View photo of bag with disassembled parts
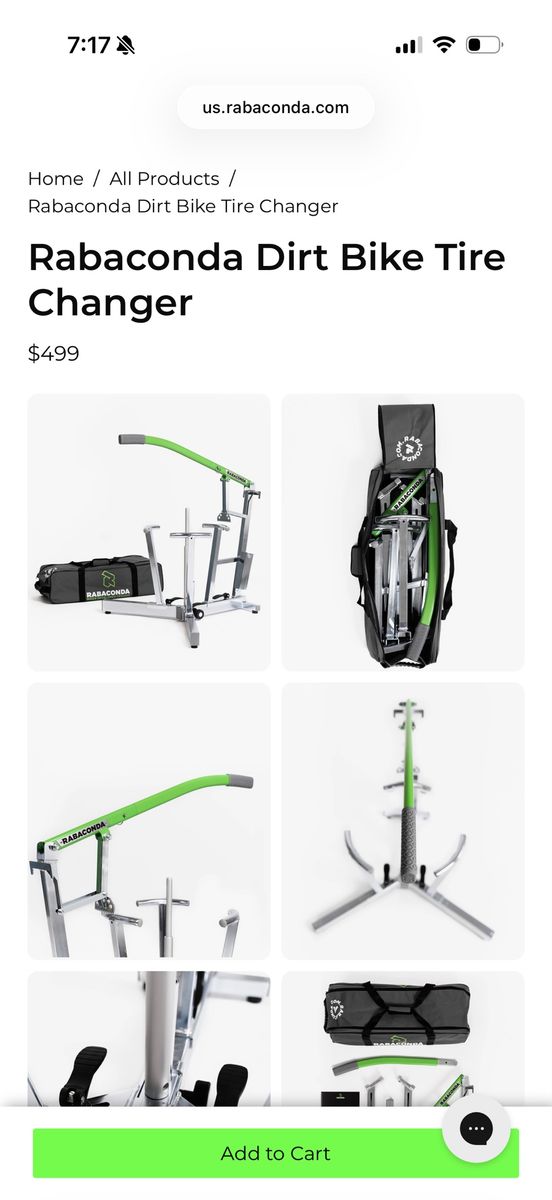Image resolution: width=552 pixels, height=1200 pixels. tap(403, 1039)
